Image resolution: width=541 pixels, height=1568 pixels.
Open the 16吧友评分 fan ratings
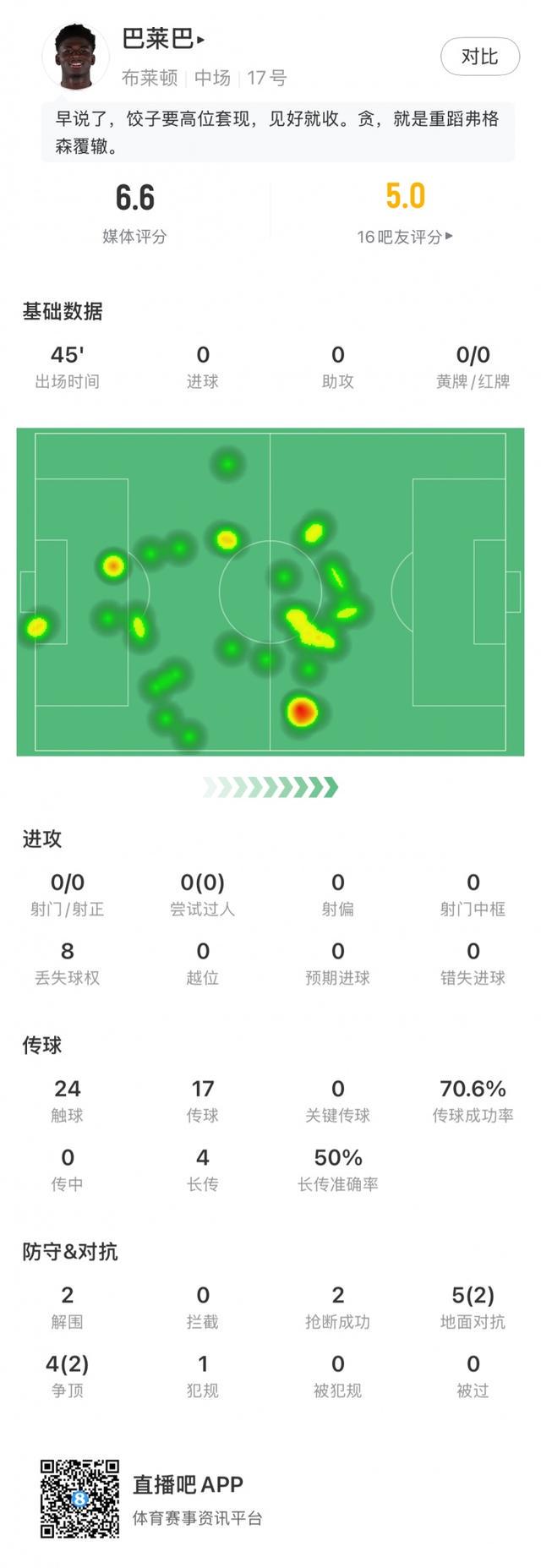click(x=404, y=237)
